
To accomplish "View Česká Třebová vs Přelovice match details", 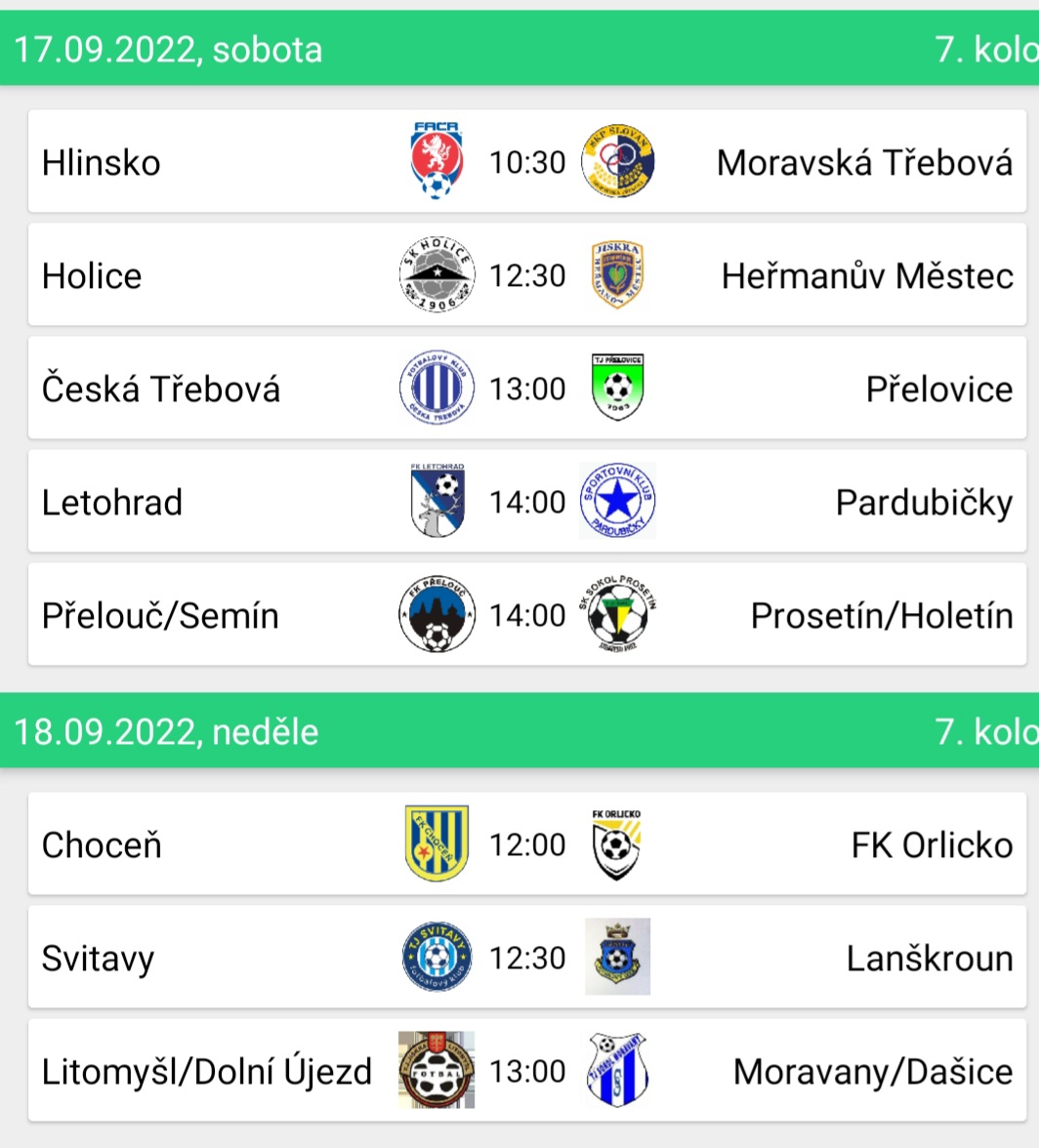I will [x=527, y=389].
